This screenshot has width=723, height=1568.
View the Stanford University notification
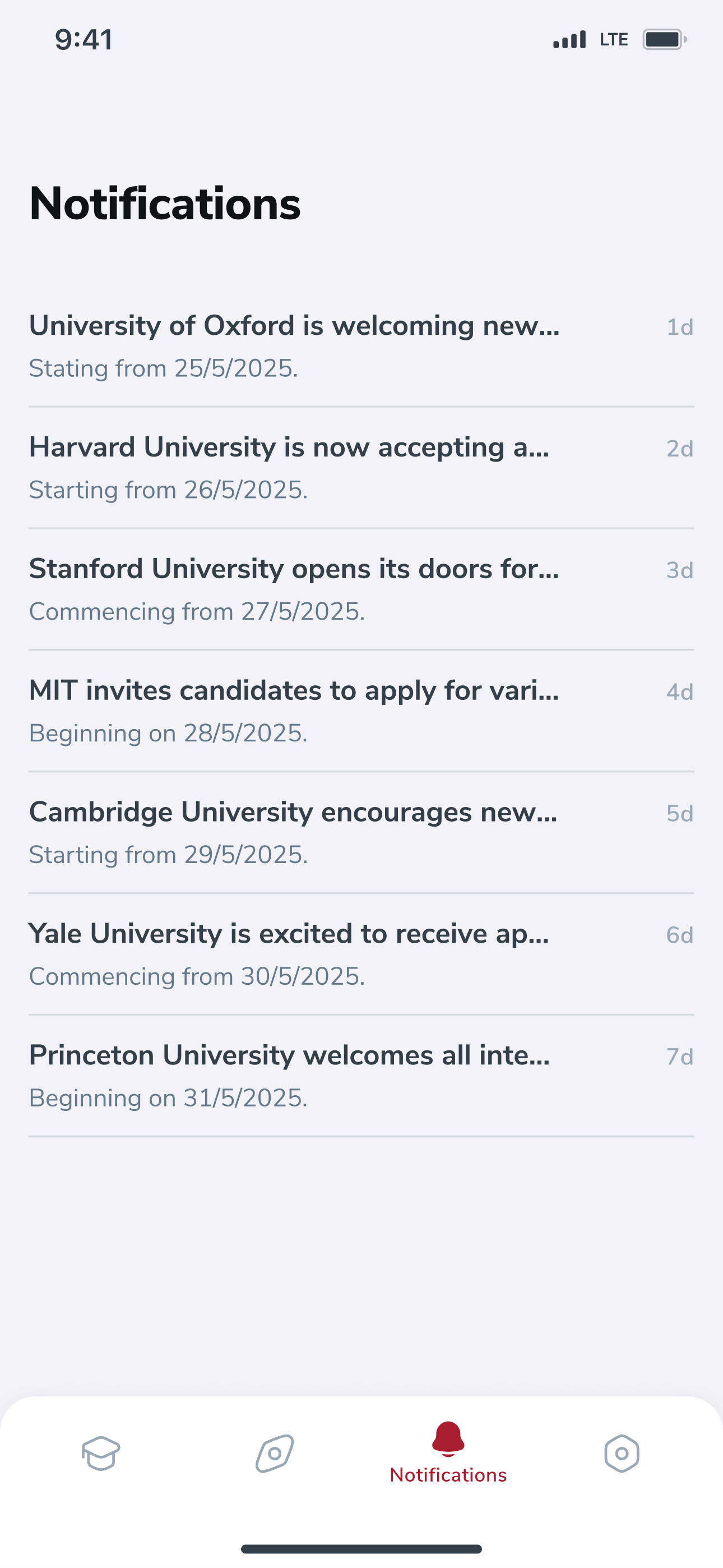coord(361,590)
